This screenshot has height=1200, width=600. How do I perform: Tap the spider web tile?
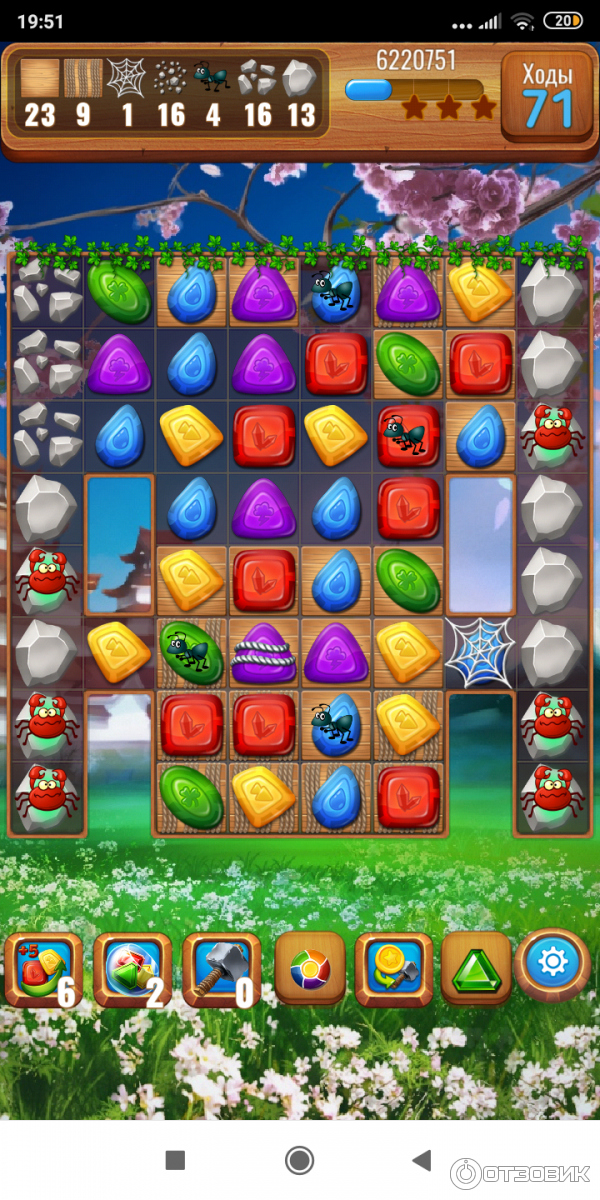coord(480,652)
